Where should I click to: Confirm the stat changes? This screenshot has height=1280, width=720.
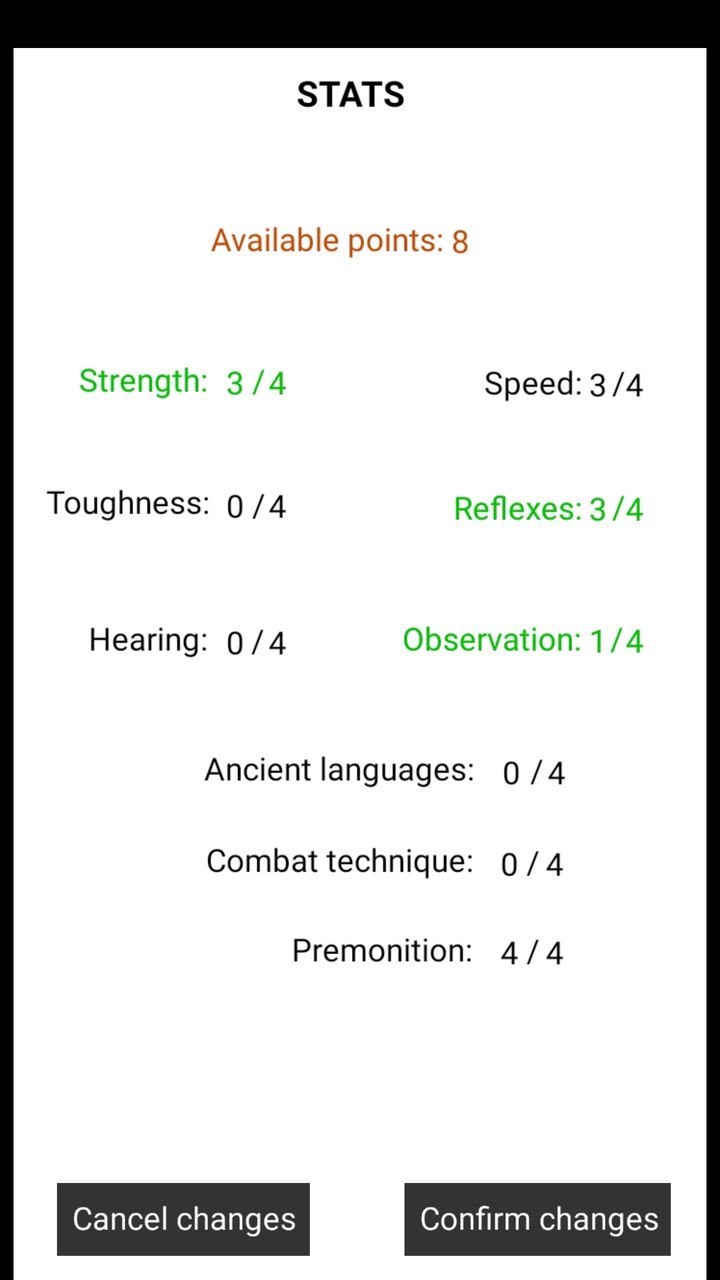[x=537, y=1219]
